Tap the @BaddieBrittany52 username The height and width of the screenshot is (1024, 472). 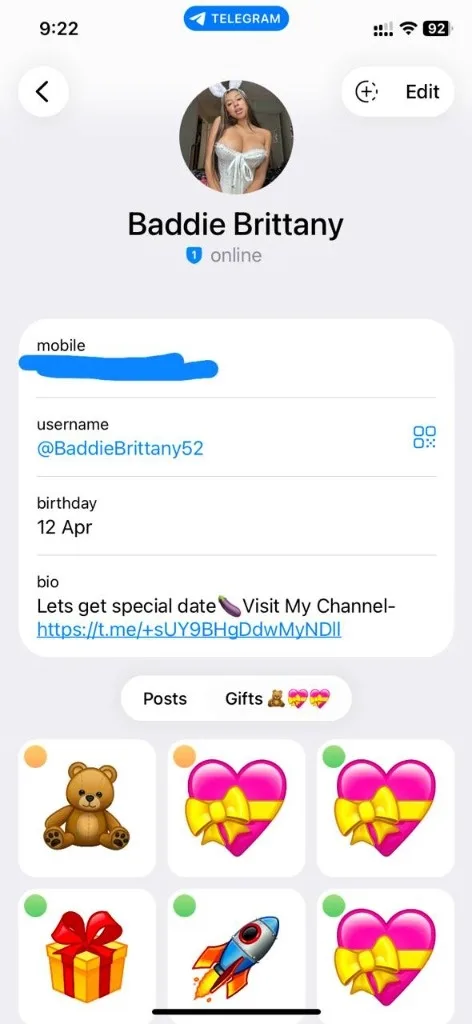pyautogui.click(x=120, y=449)
